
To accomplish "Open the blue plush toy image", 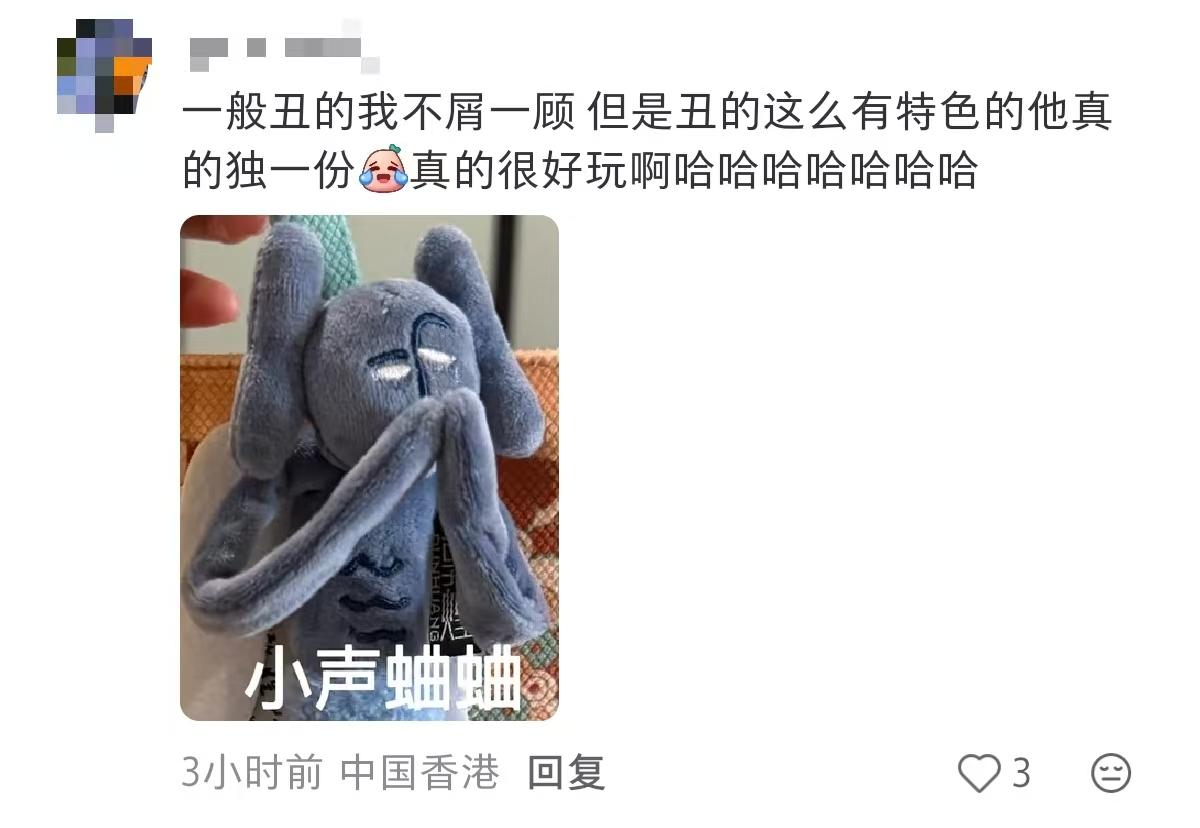I will [x=369, y=467].
